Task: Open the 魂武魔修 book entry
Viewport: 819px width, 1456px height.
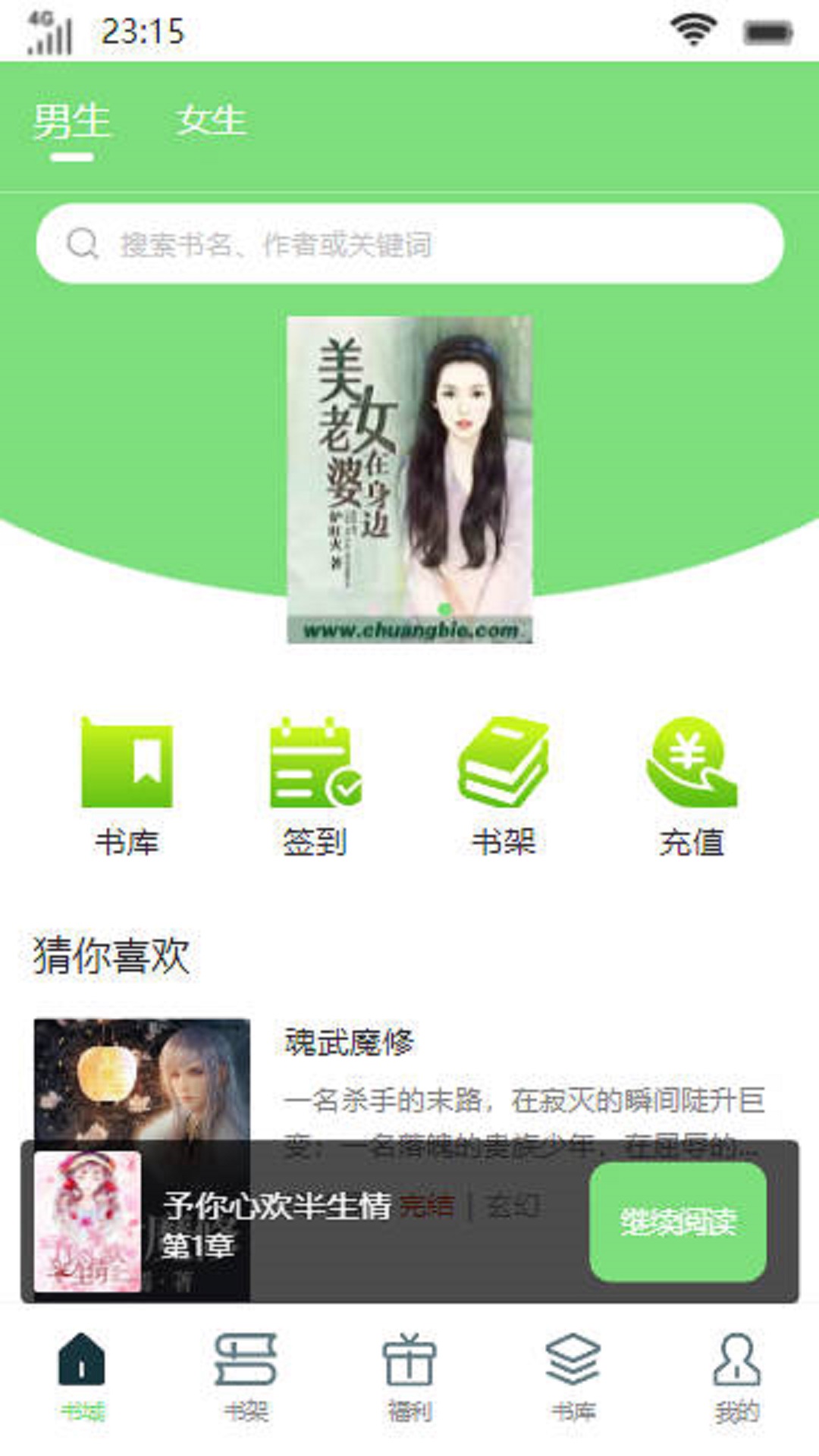Action: pyautogui.click(x=349, y=1043)
